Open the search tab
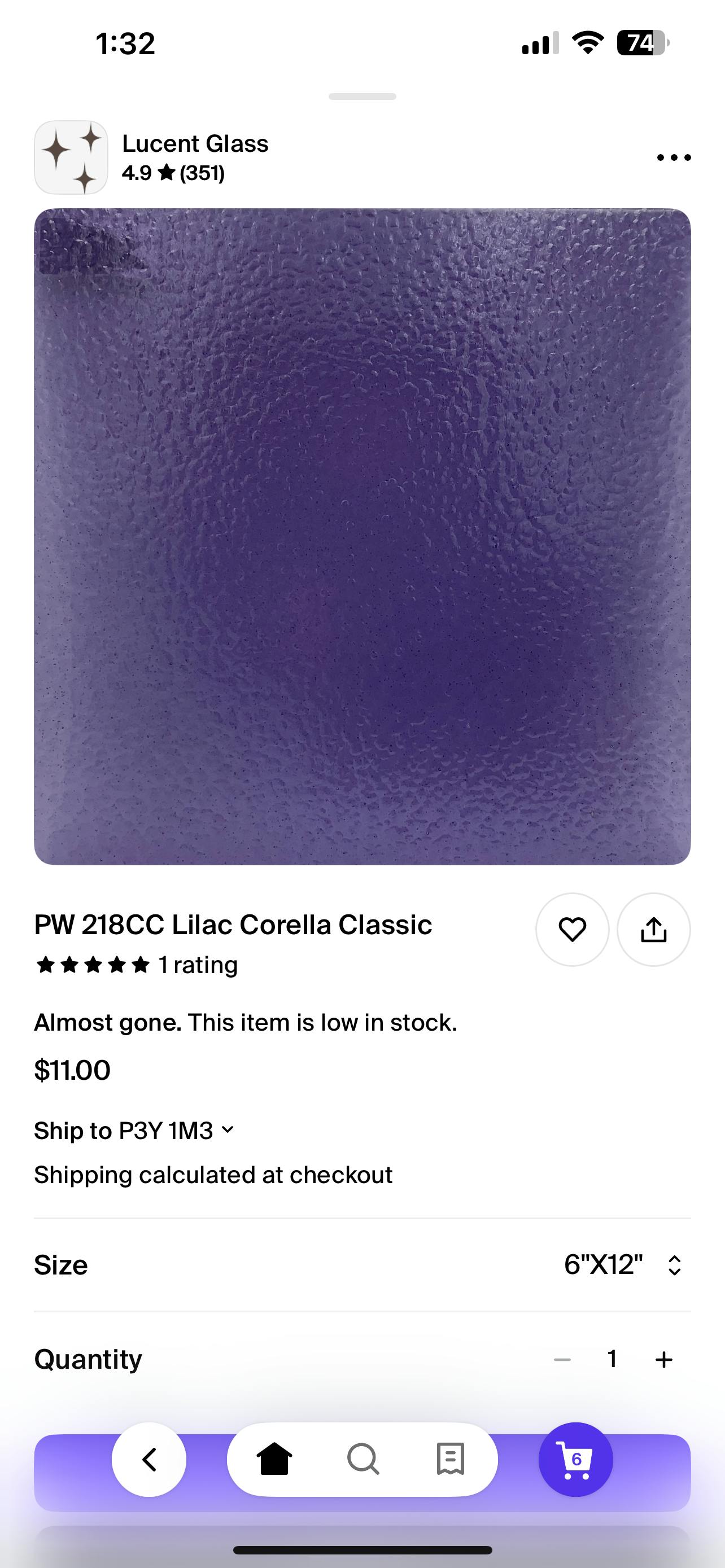The width and height of the screenshot is (725, 1568). pos(363,1459)
